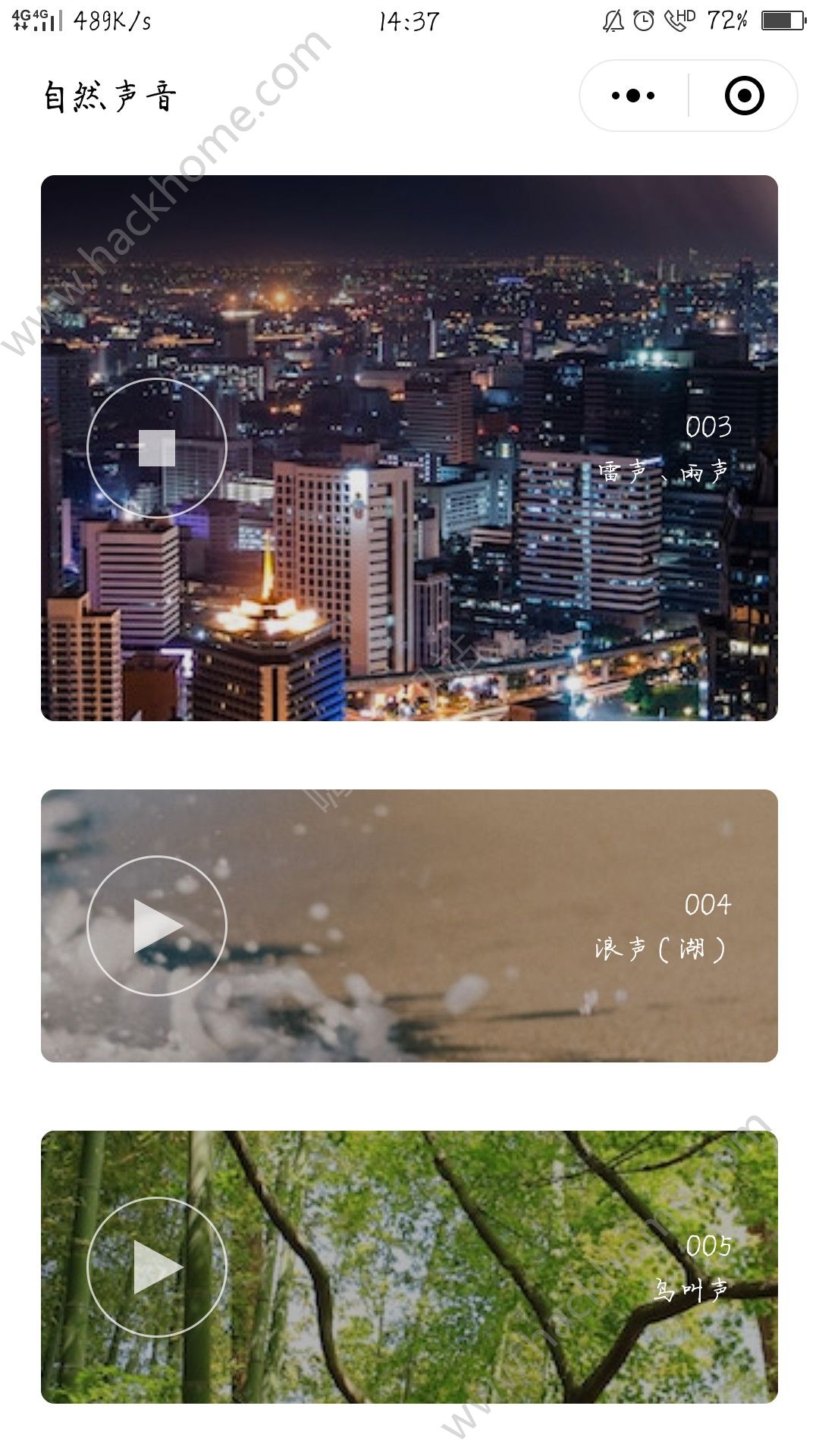Play track 004 浪声（湖）
The image size is (819, 1456).
point(157,926)
